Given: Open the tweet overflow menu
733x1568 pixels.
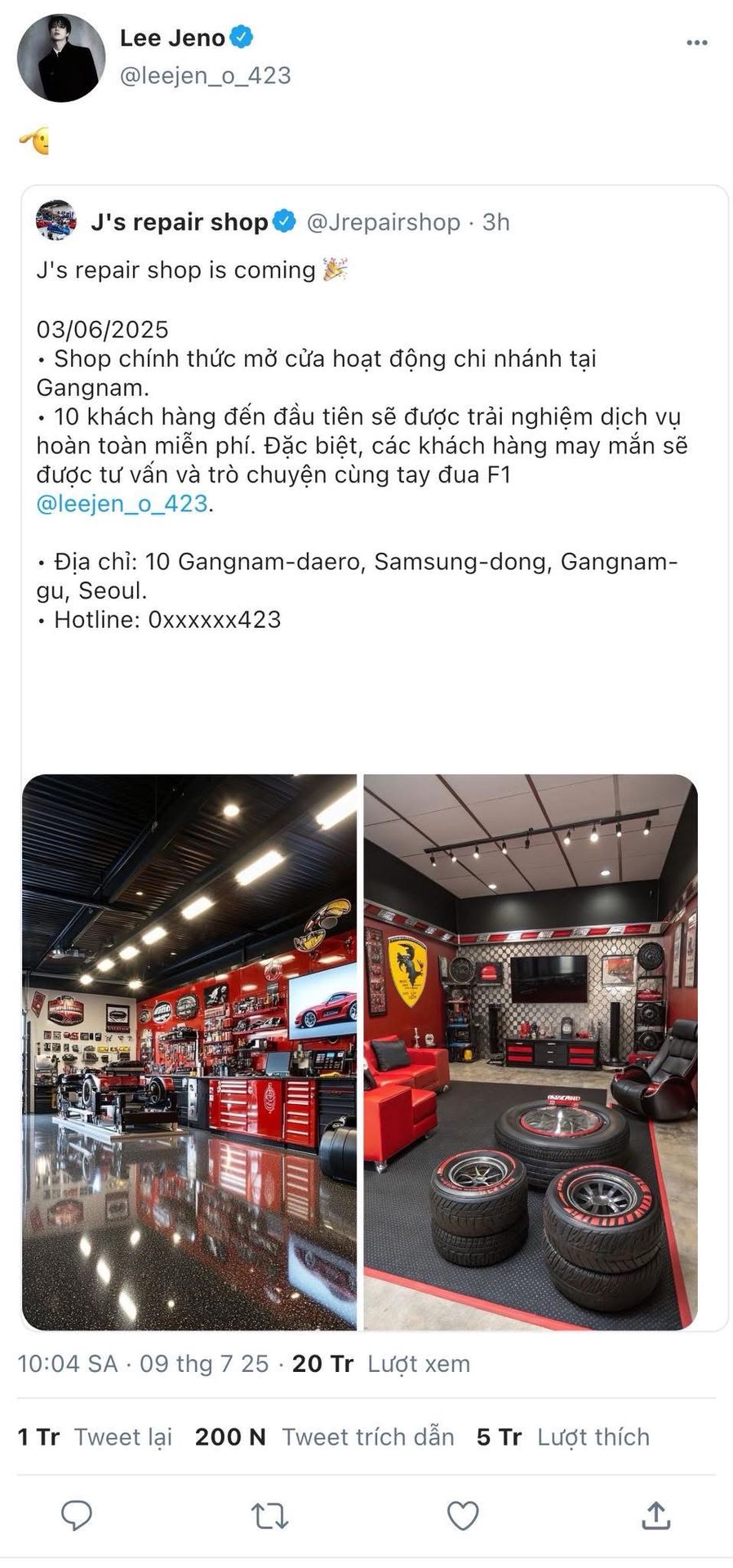Looking at the screenshot, I should 696,42.
